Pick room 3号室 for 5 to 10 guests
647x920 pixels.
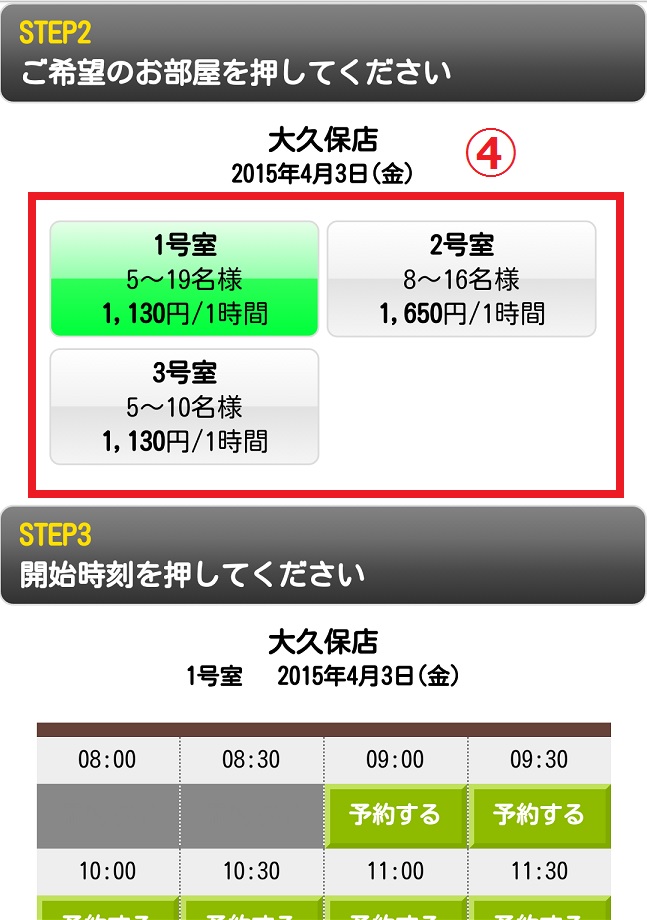184,406
